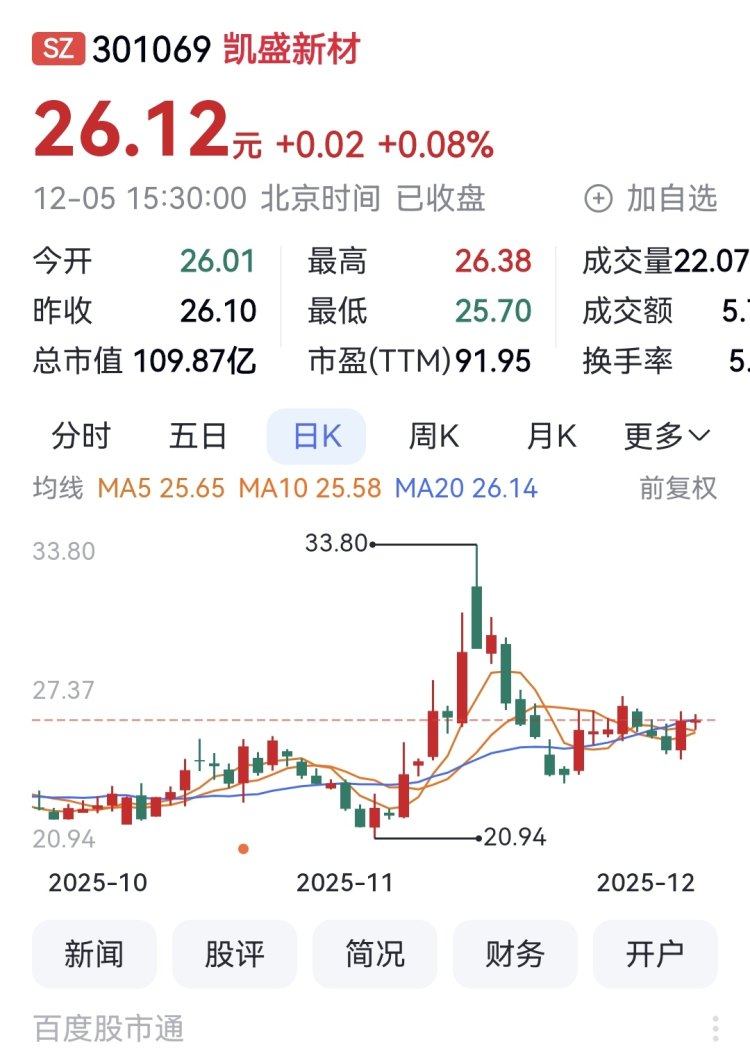Switch to the 分时 chart tab
This screenshot has height=1049, width=750.
click(x=82, y=437)
